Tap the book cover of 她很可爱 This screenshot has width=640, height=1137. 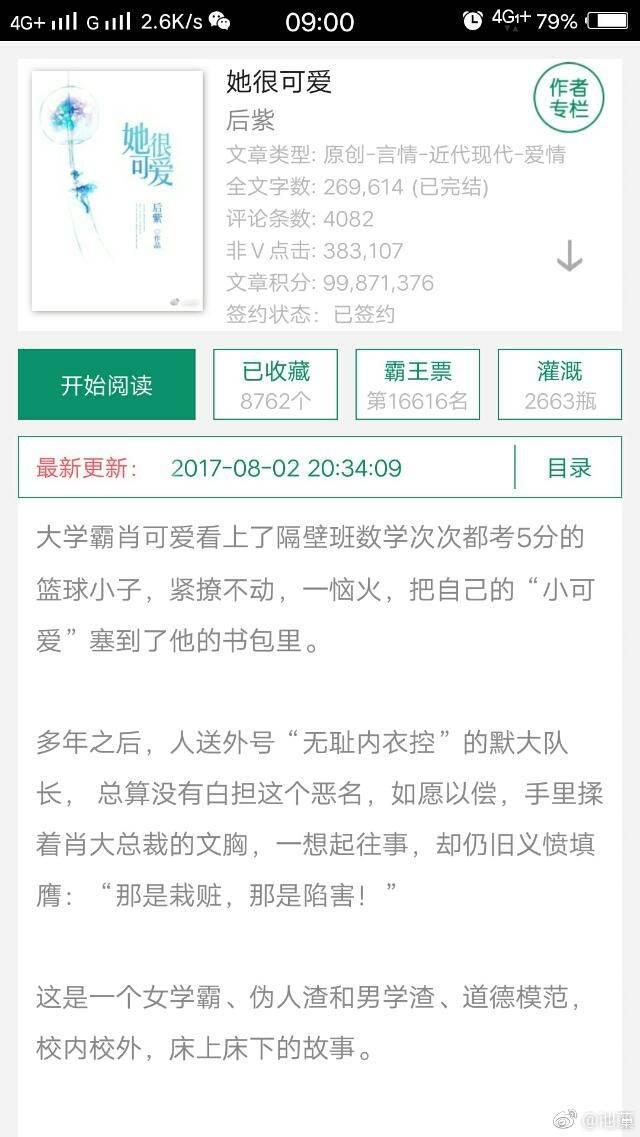(x=117, y=190)
